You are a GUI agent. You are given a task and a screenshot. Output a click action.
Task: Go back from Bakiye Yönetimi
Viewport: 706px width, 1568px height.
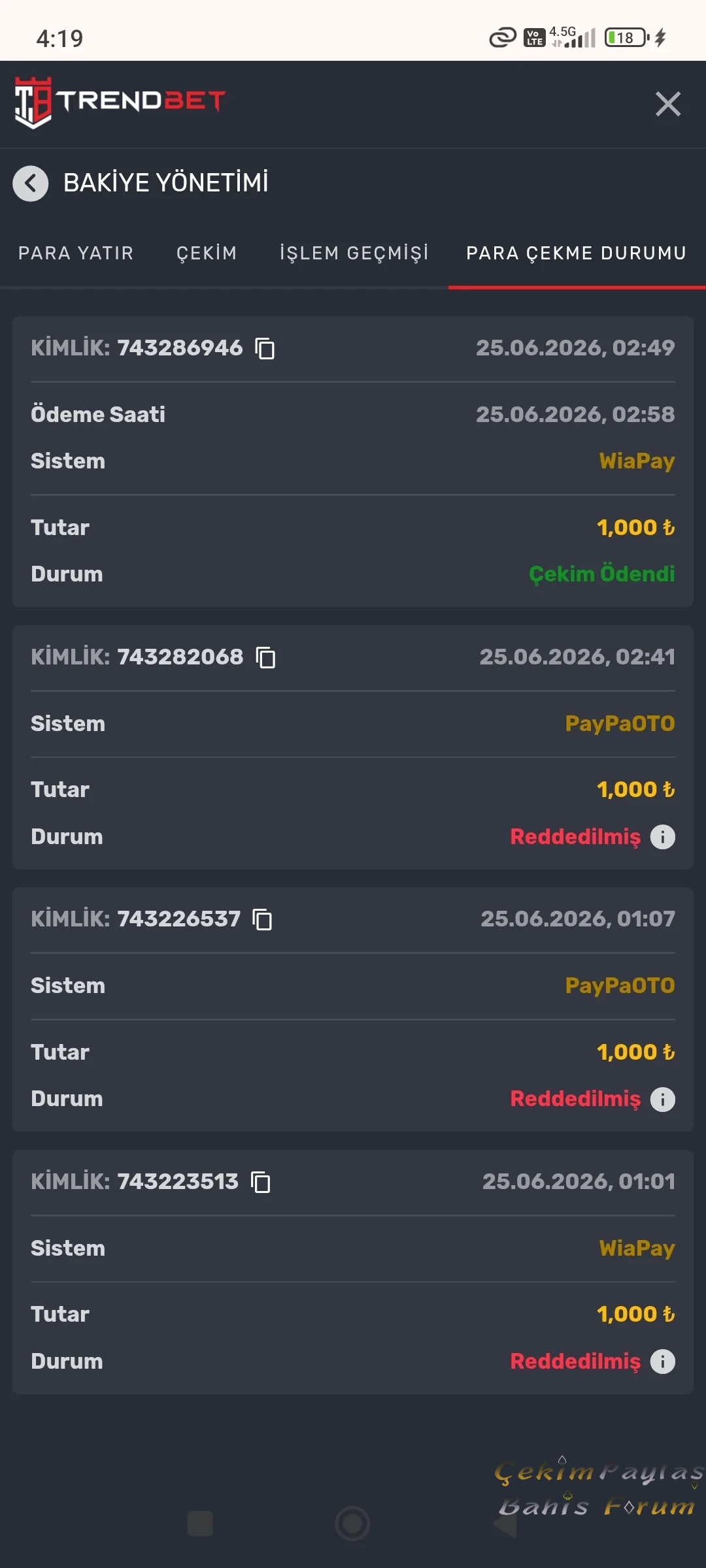click(x=31, y=184)
